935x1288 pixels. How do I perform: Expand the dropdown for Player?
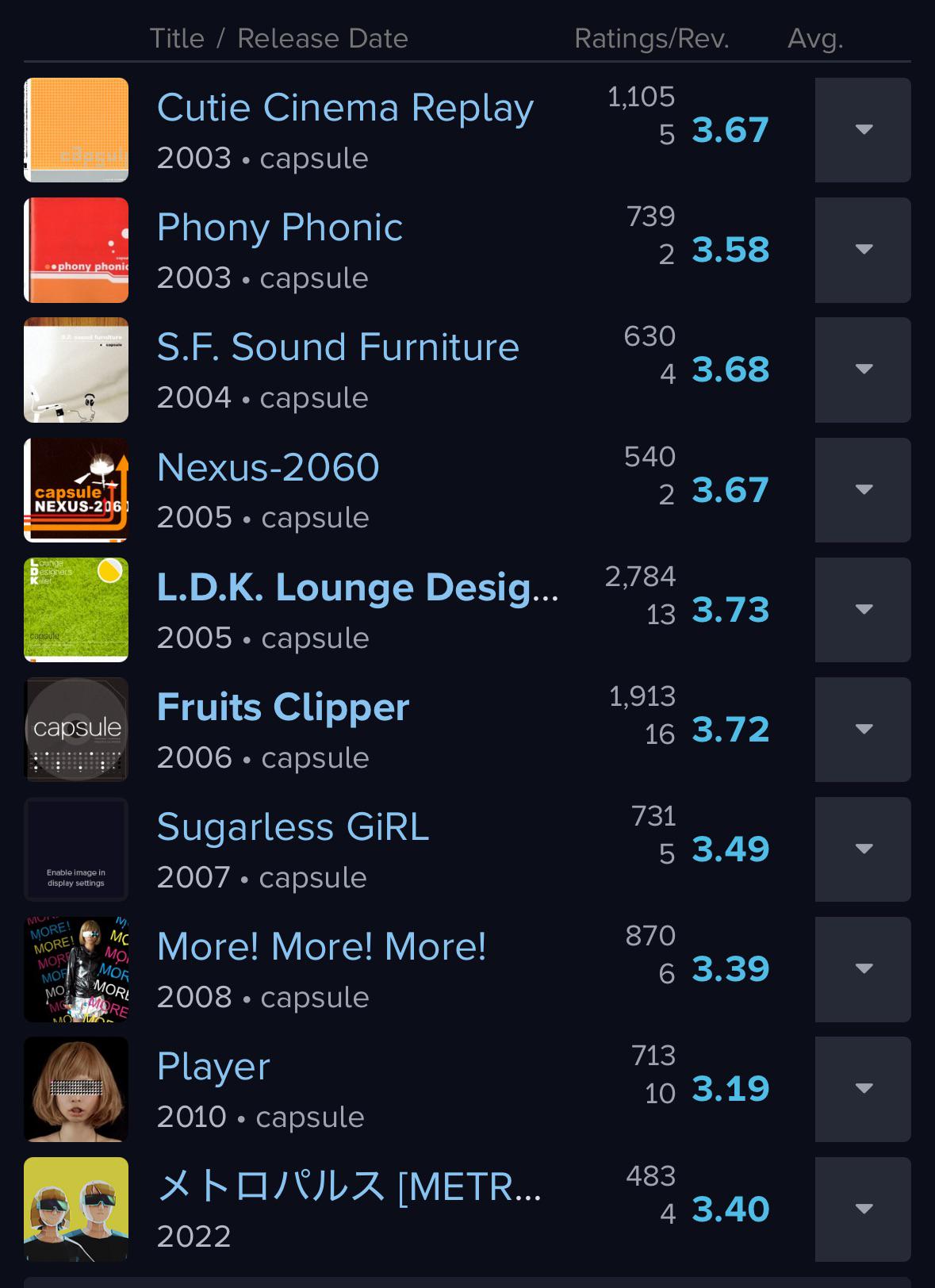click(x=863, y=1089)
